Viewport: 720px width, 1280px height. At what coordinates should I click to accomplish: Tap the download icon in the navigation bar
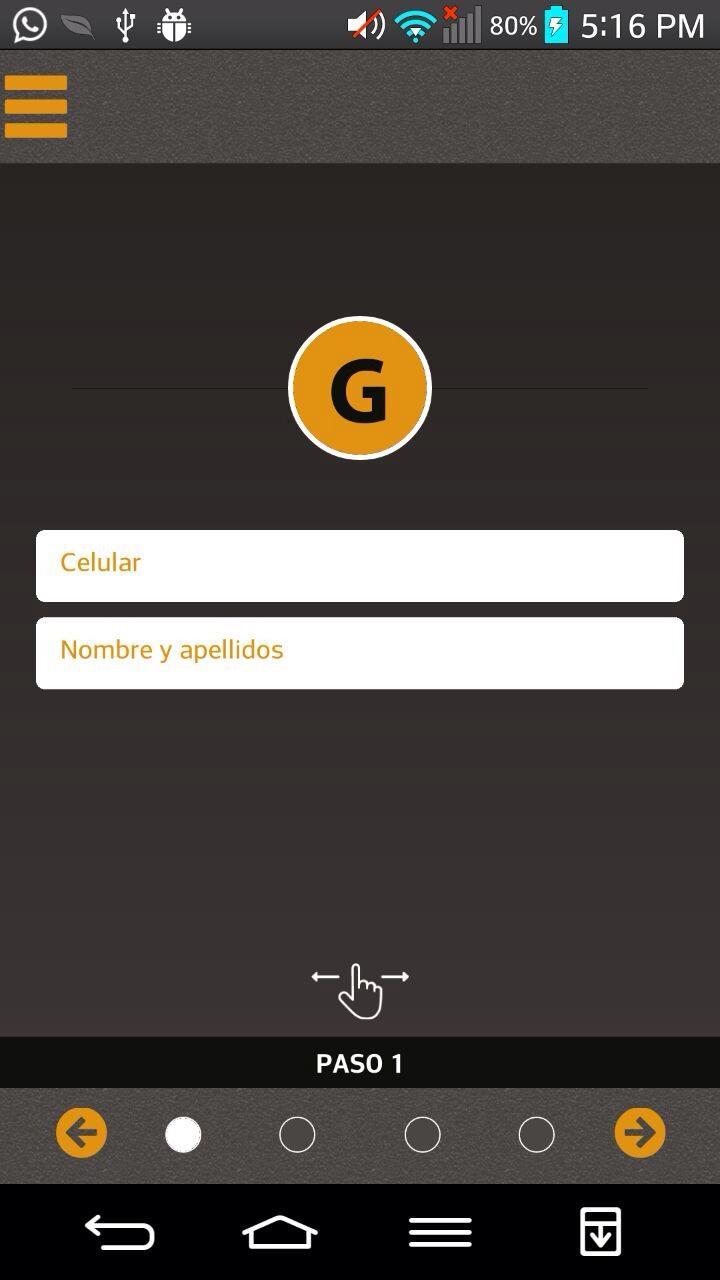click(599, 1231)
